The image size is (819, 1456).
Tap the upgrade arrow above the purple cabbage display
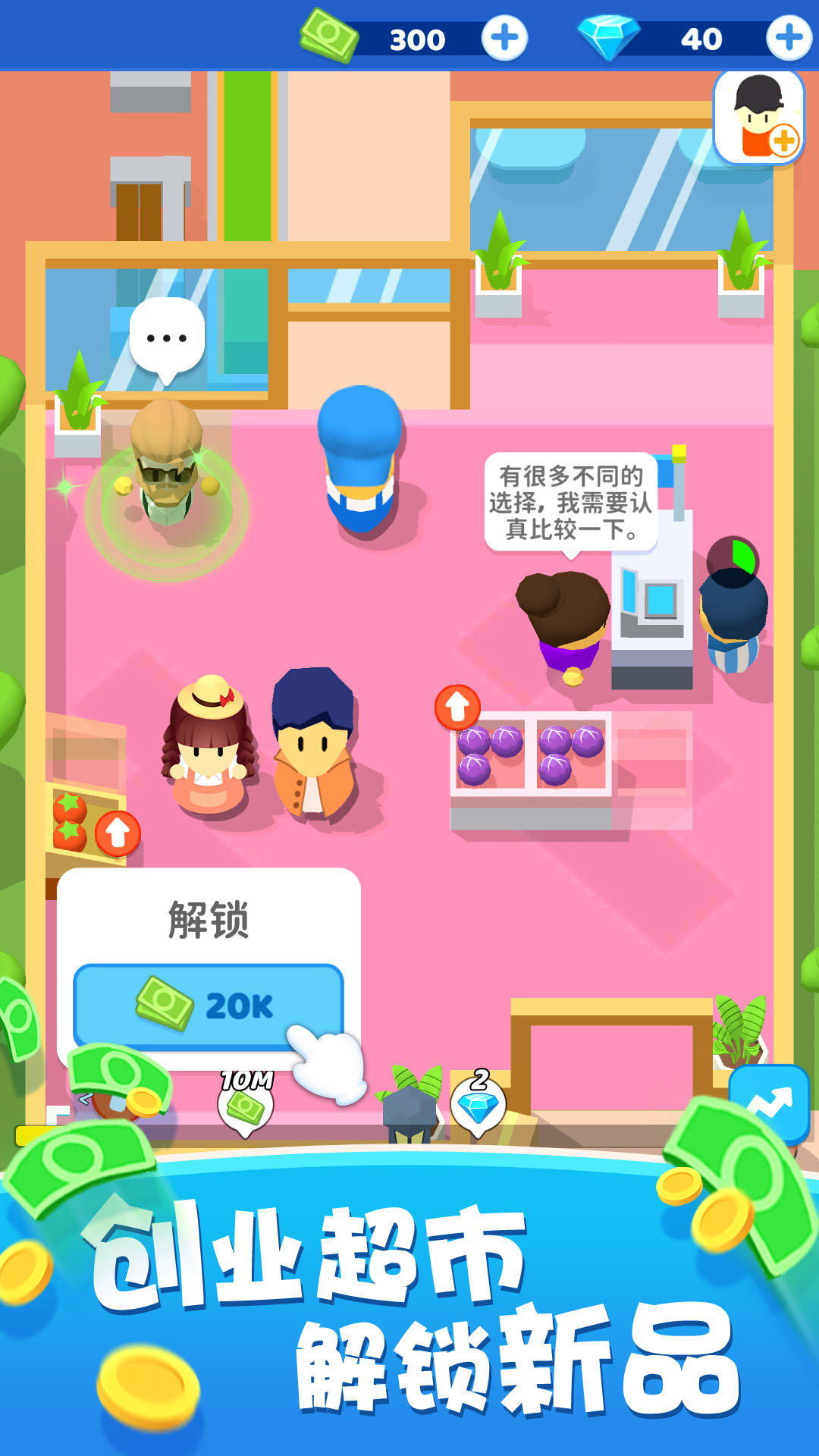456,708
